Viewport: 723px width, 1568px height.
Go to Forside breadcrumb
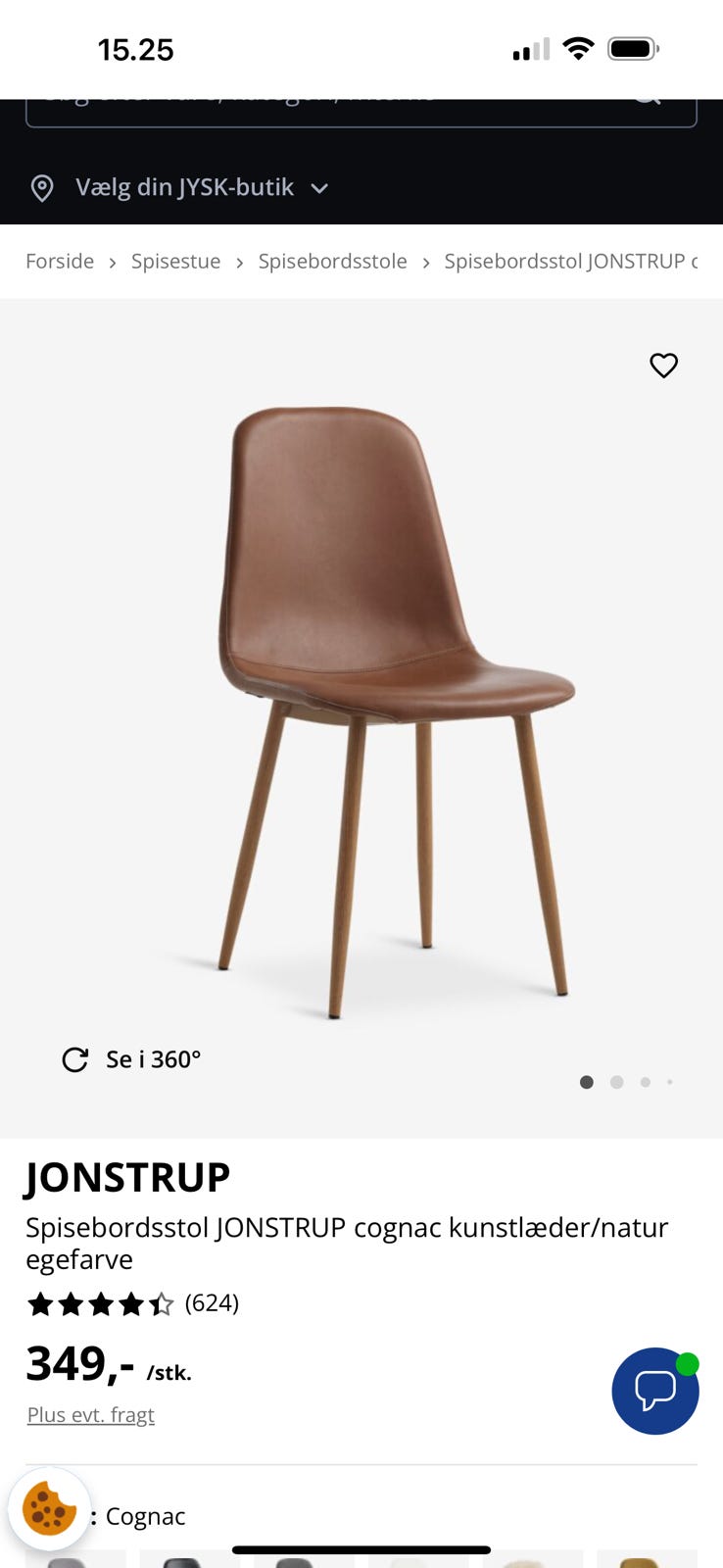click(60, 262)
